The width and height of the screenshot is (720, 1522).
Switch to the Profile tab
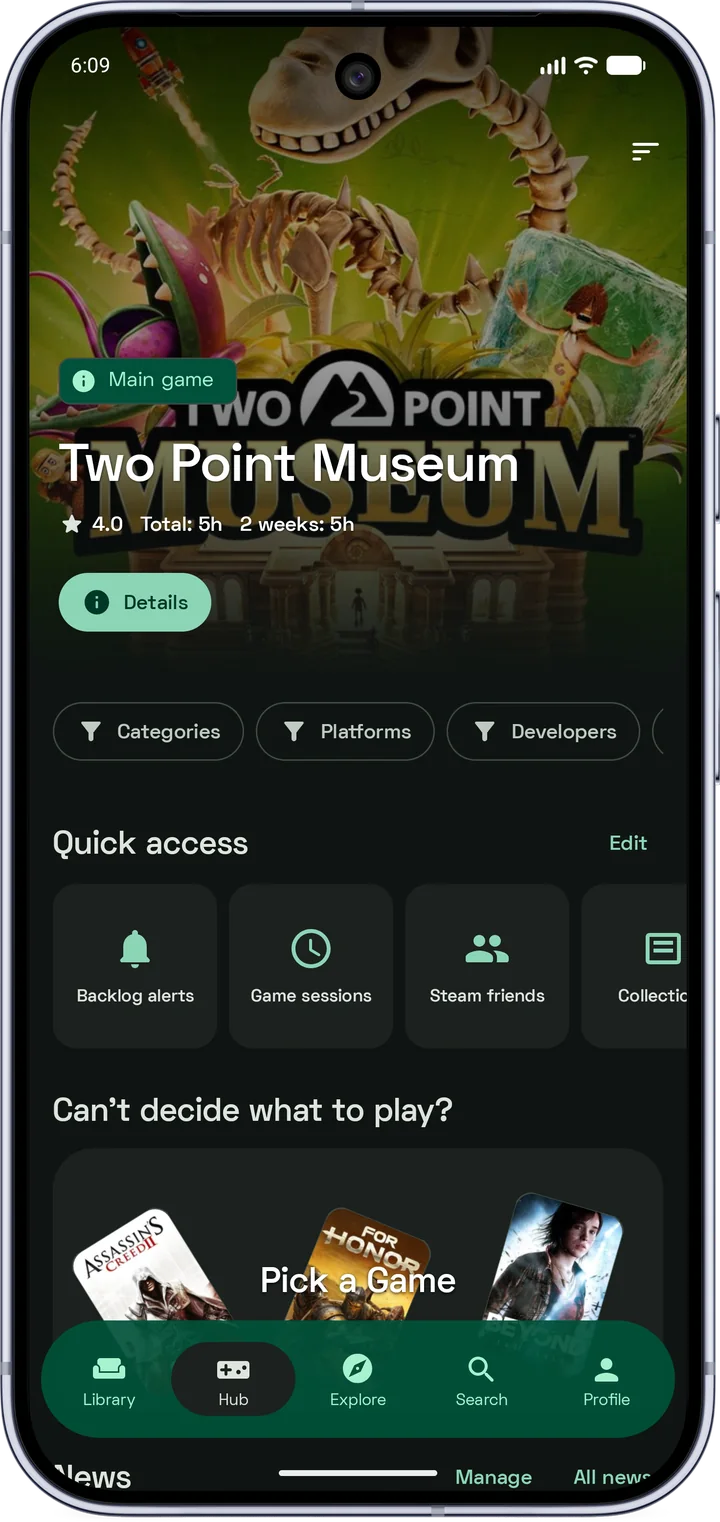[x=607, y=1381]
